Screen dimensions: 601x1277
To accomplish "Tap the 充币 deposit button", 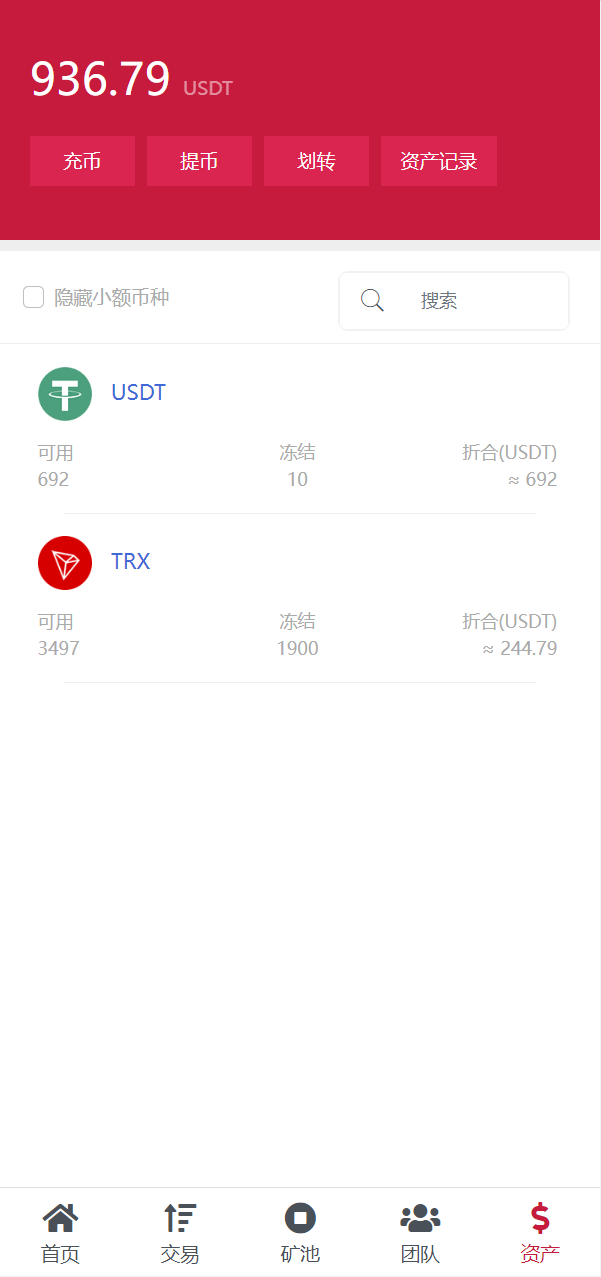I will tap(82, 161).
